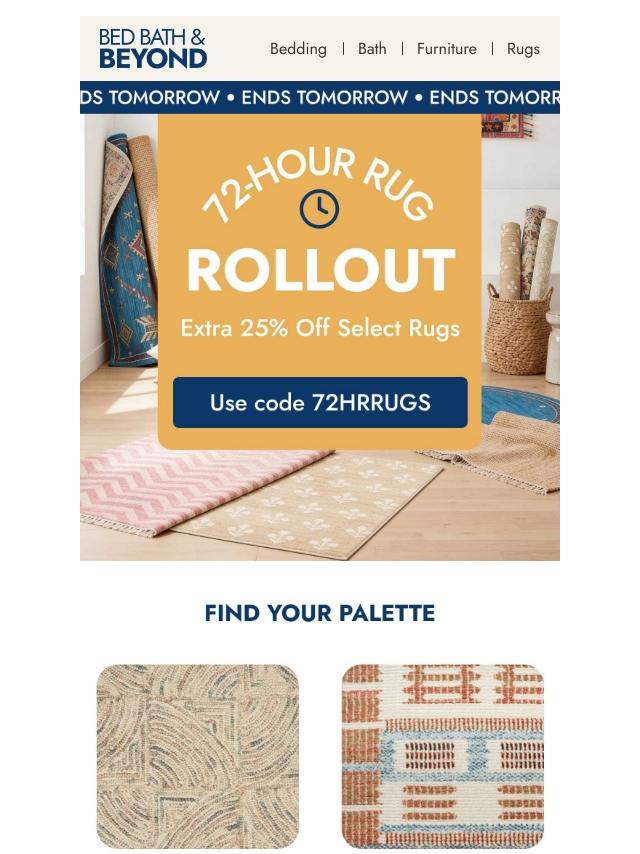Open the Furniture category link
The image size is (640, 854).
[446, 49]
